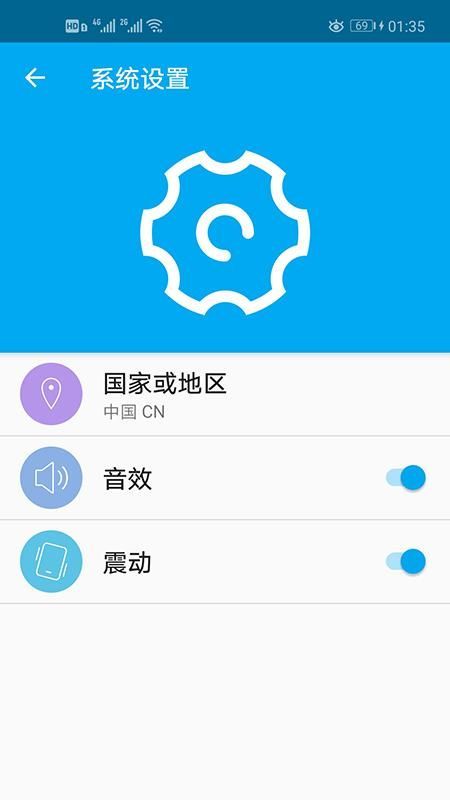The height and width of the screenshot is (800, 450).
Task: Disable the 震动 switch
Action: click(406, 562)
